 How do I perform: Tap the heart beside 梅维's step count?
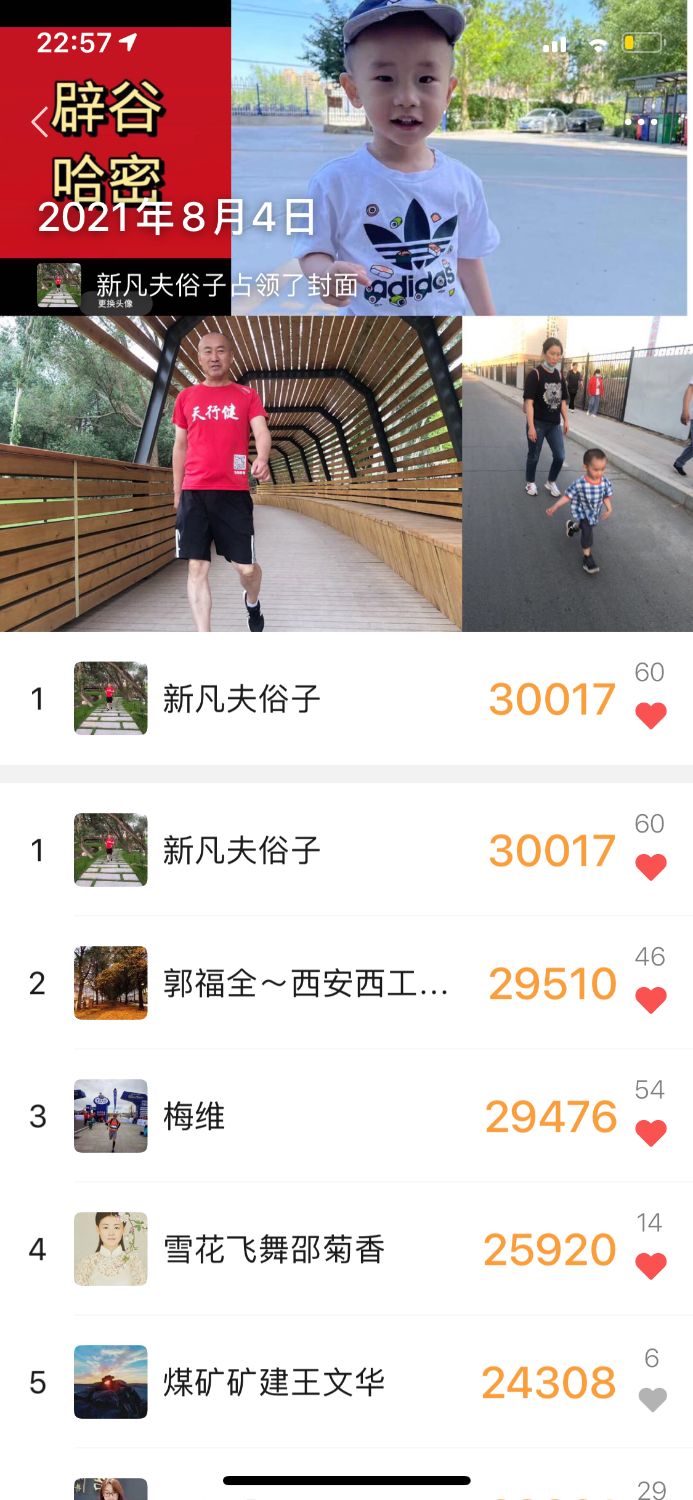click(x=651, y=1133)
